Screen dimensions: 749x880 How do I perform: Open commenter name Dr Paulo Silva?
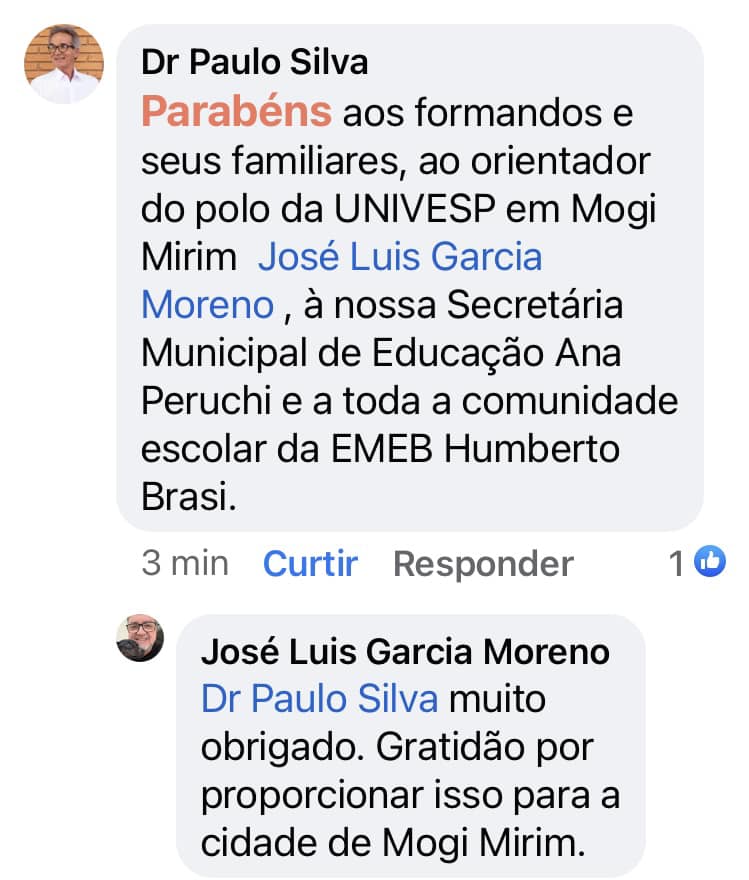coord(254,63)
